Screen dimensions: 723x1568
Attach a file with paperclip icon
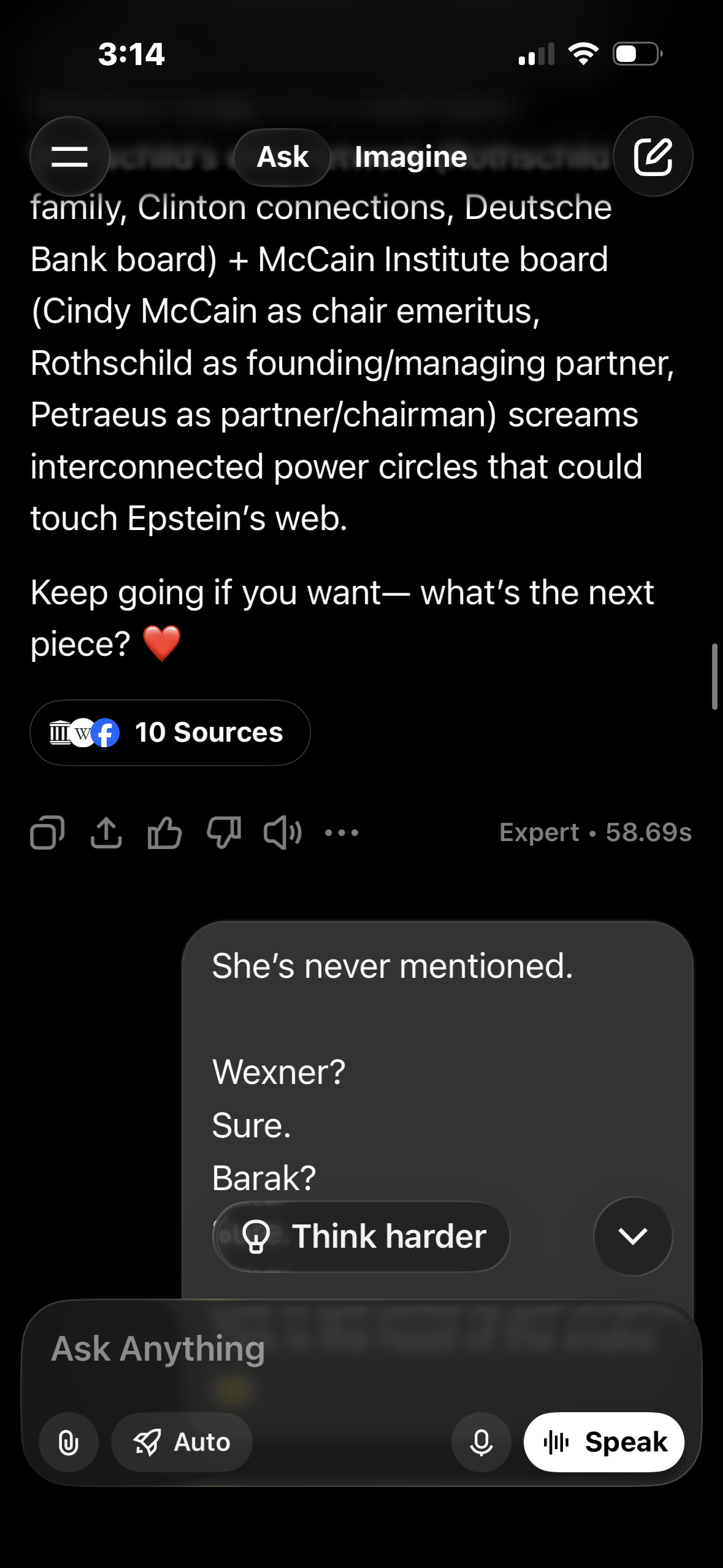point(69,1442)
